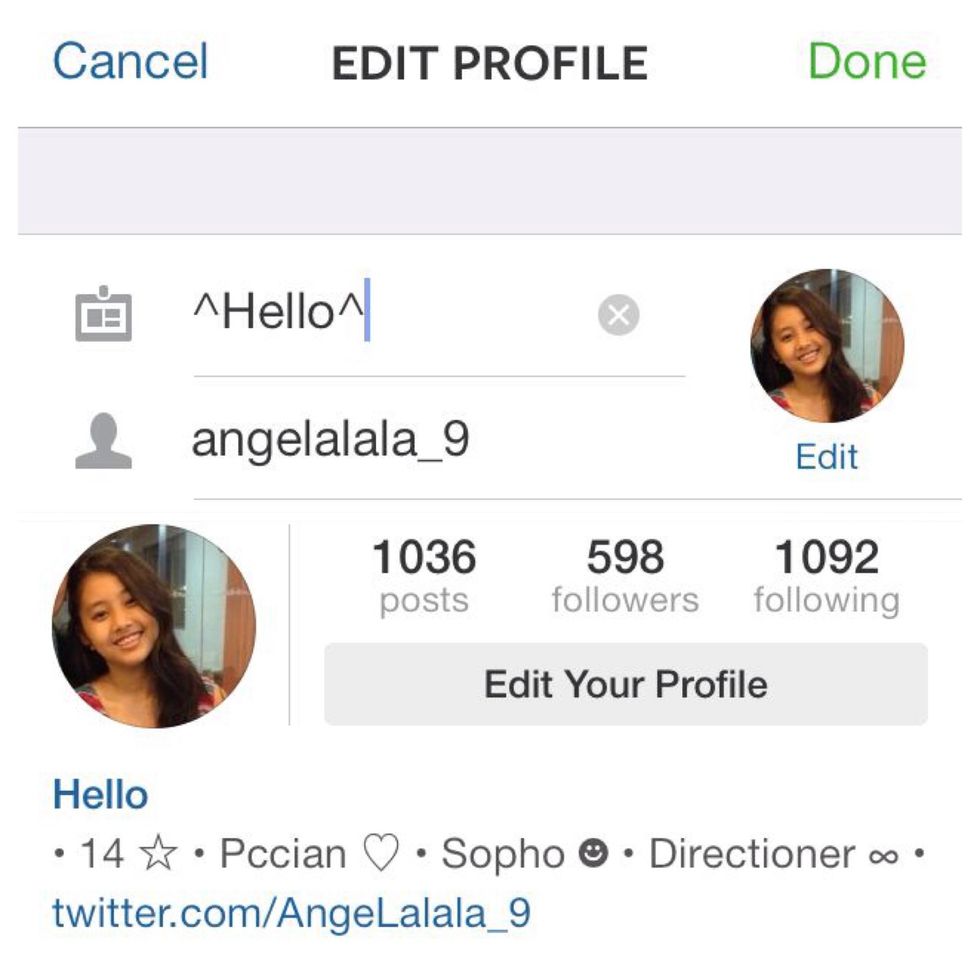Tap Done to save profile changes
The width and height of the screenshot is (980, 980).
[866, 62]
